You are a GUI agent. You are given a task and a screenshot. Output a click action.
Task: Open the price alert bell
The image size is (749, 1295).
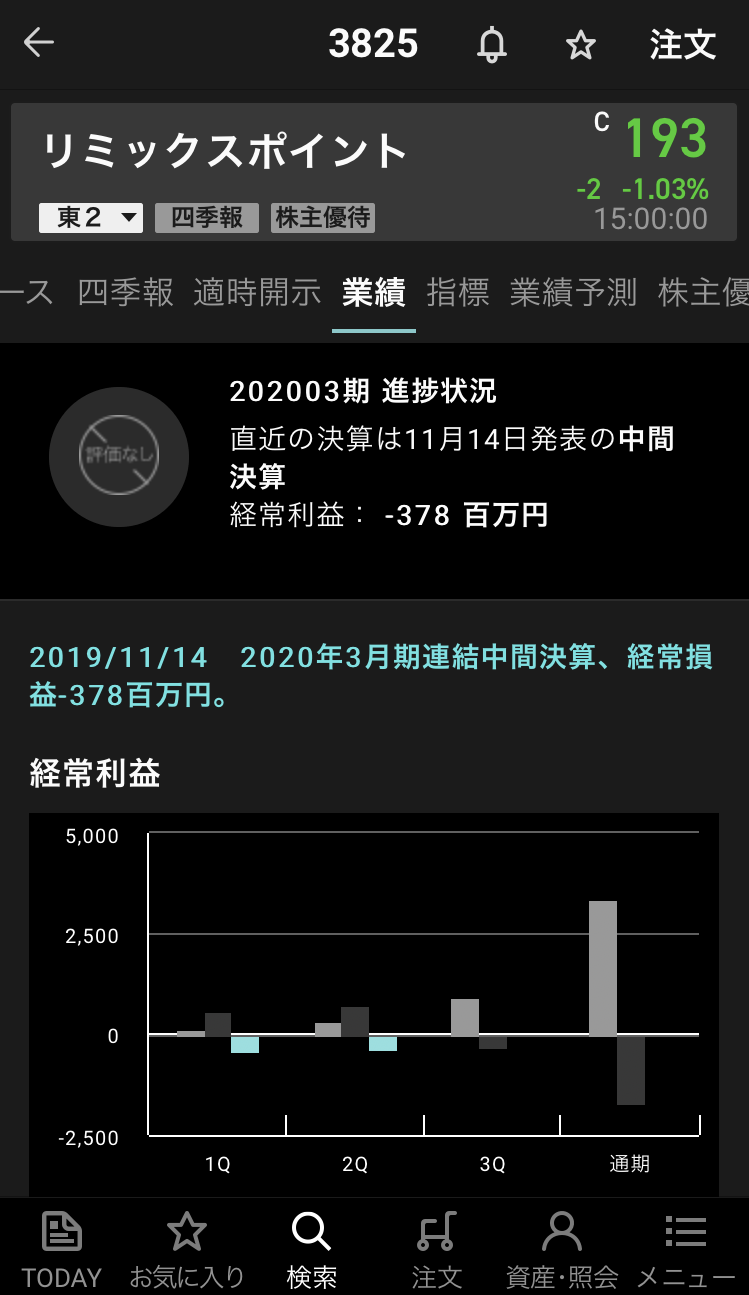pos(491,45)
